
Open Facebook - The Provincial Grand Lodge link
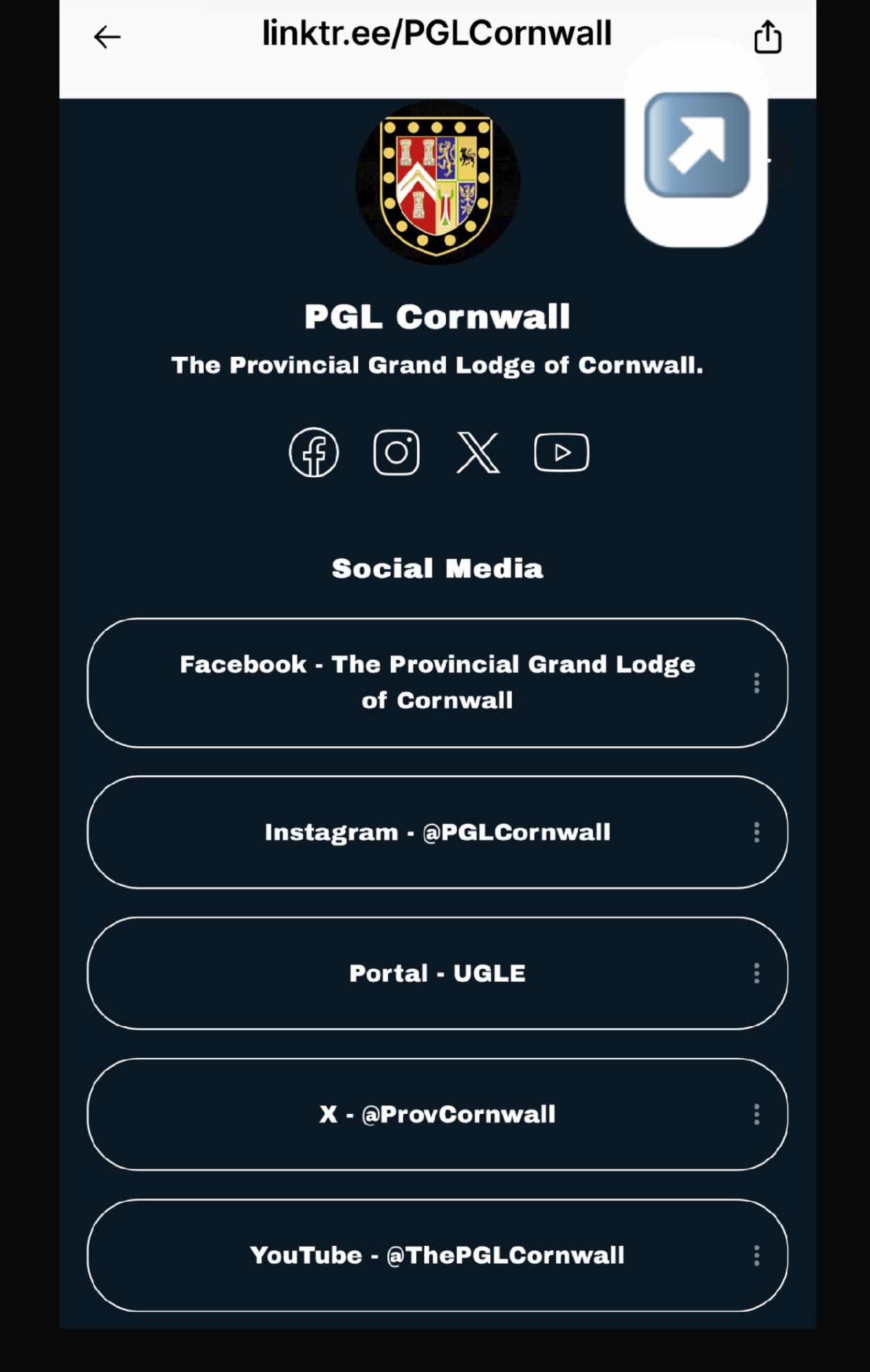click(437, 682)
